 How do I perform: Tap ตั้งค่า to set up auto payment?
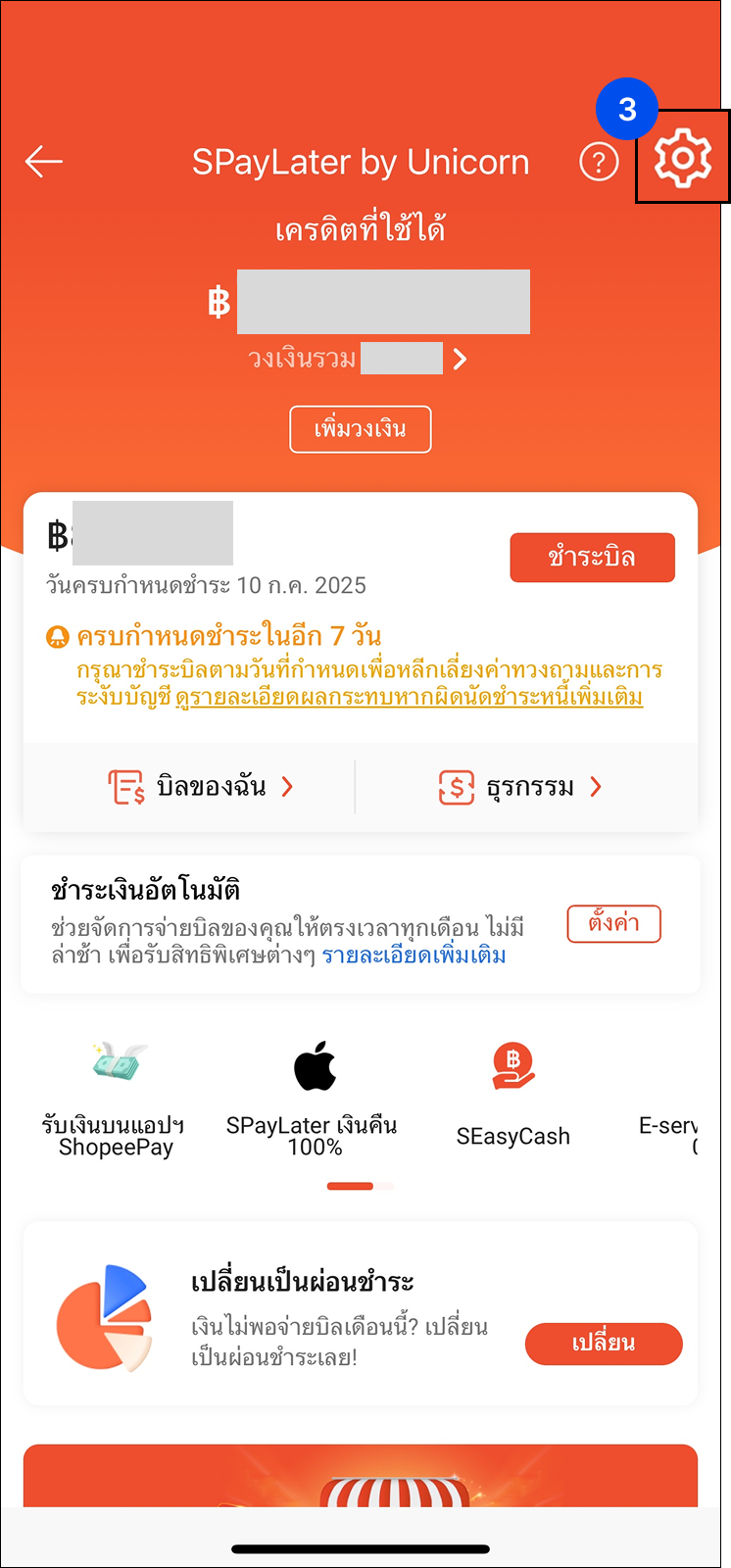tap(613, 923)
